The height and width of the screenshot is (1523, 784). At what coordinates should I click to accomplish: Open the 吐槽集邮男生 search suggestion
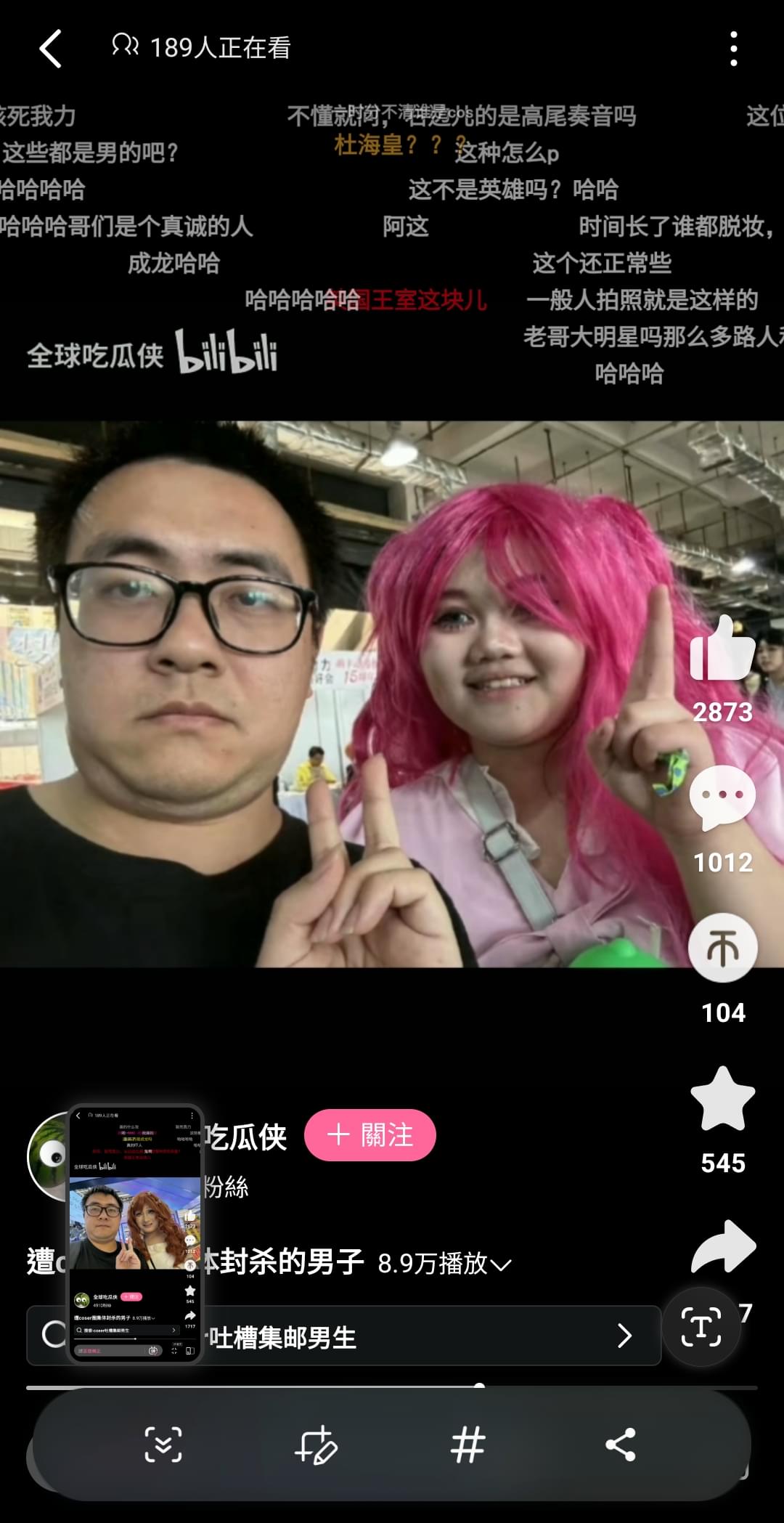click(x=344, y=1336)
